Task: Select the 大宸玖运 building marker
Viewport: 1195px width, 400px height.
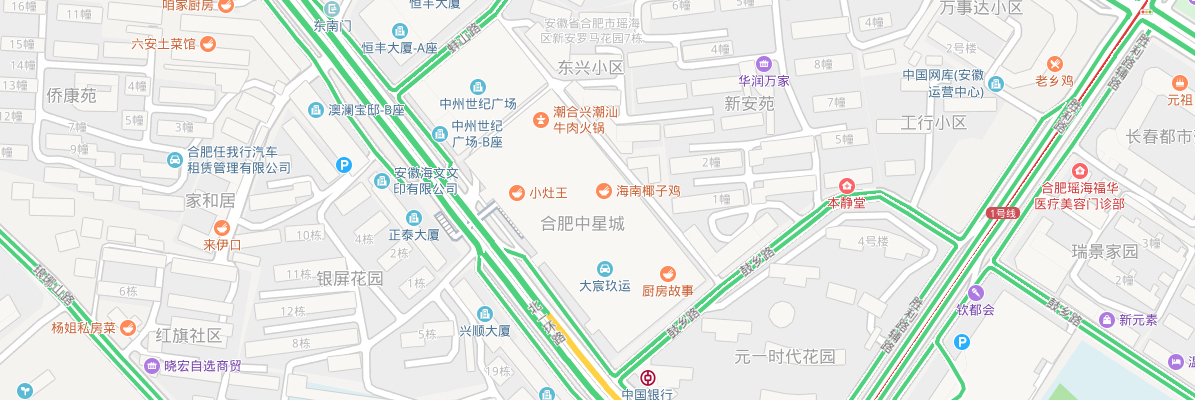Action: 605,269
